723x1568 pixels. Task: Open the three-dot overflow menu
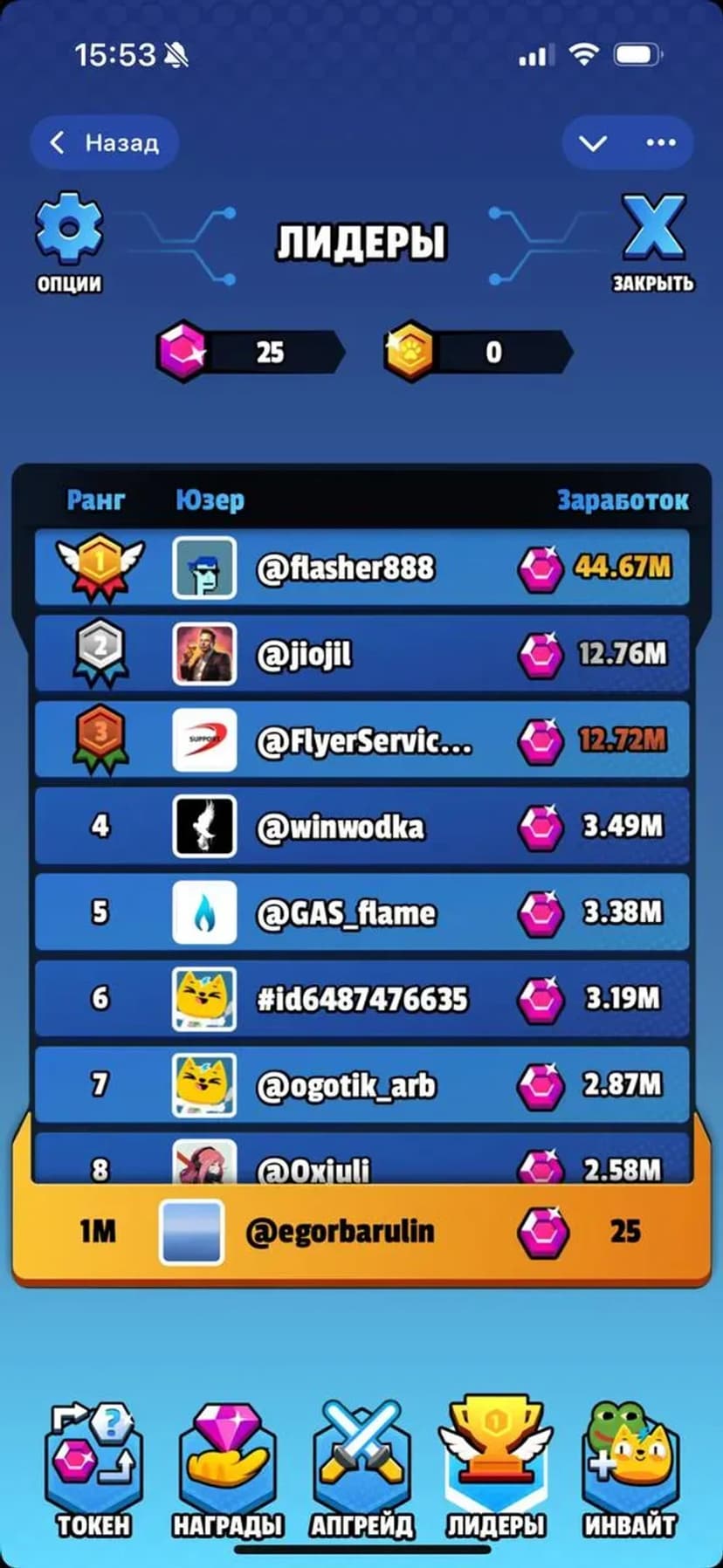tap(660, 142)
